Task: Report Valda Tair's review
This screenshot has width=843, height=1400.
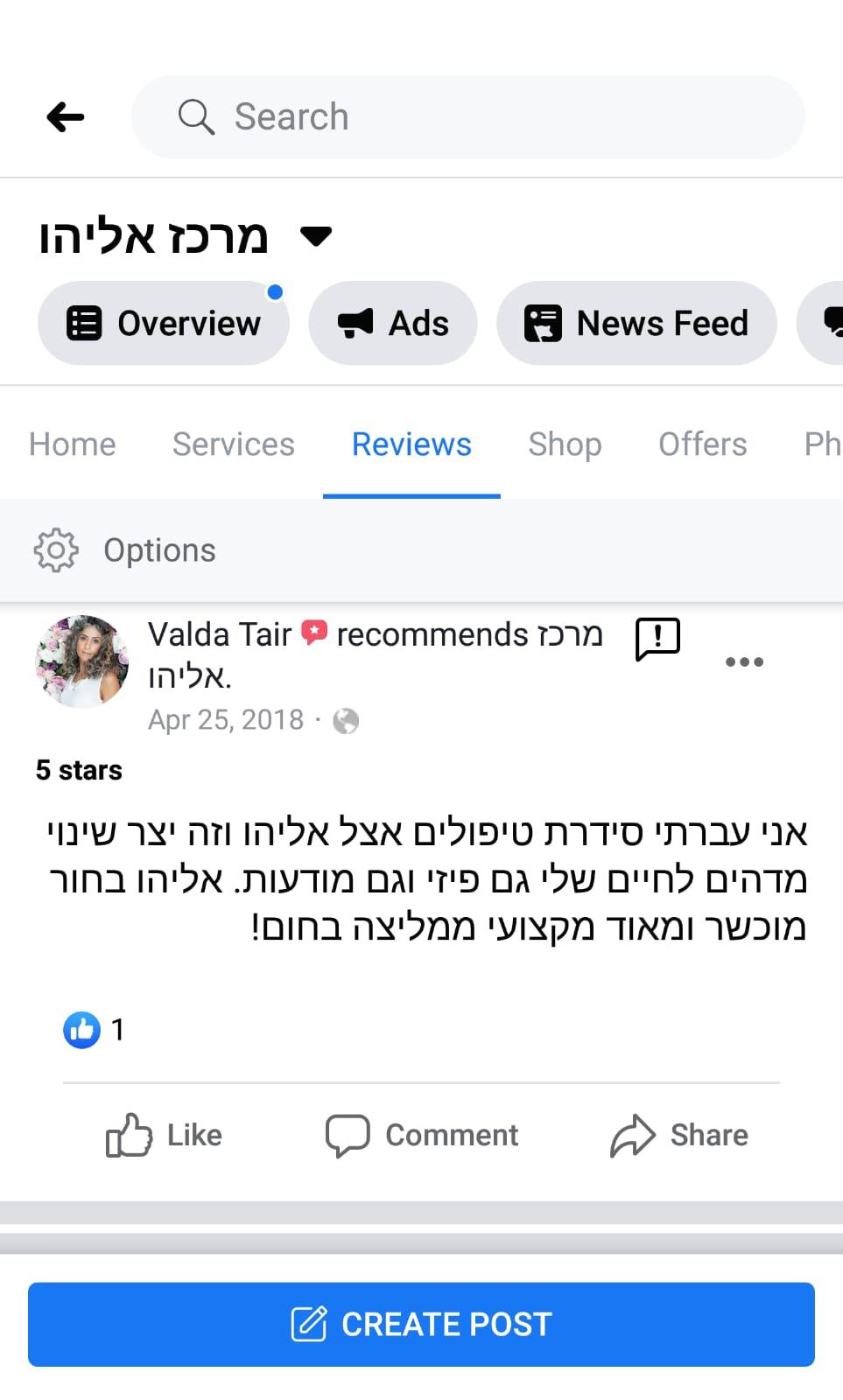Action: click(x=657, y=640)
